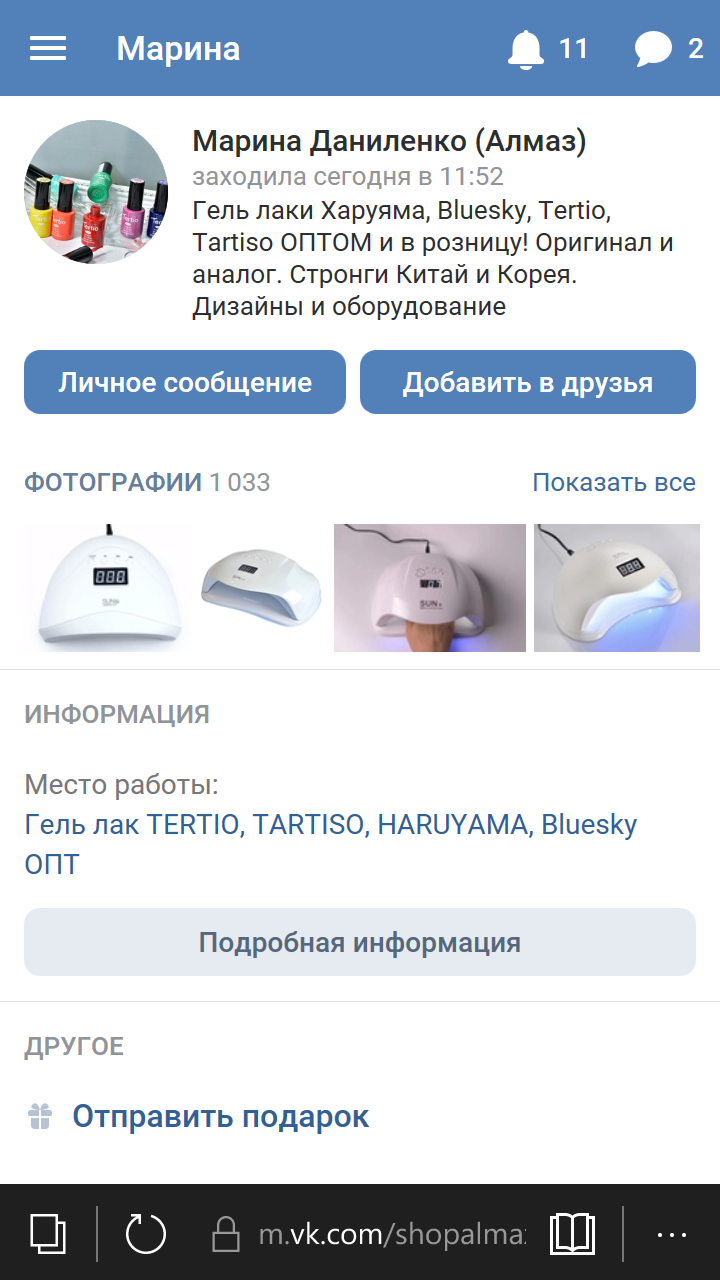The height and width of the screenshot is (1280, 720).
Task: Tap Марина Даниленко's profile avatar
Action: tap(96, 192)
